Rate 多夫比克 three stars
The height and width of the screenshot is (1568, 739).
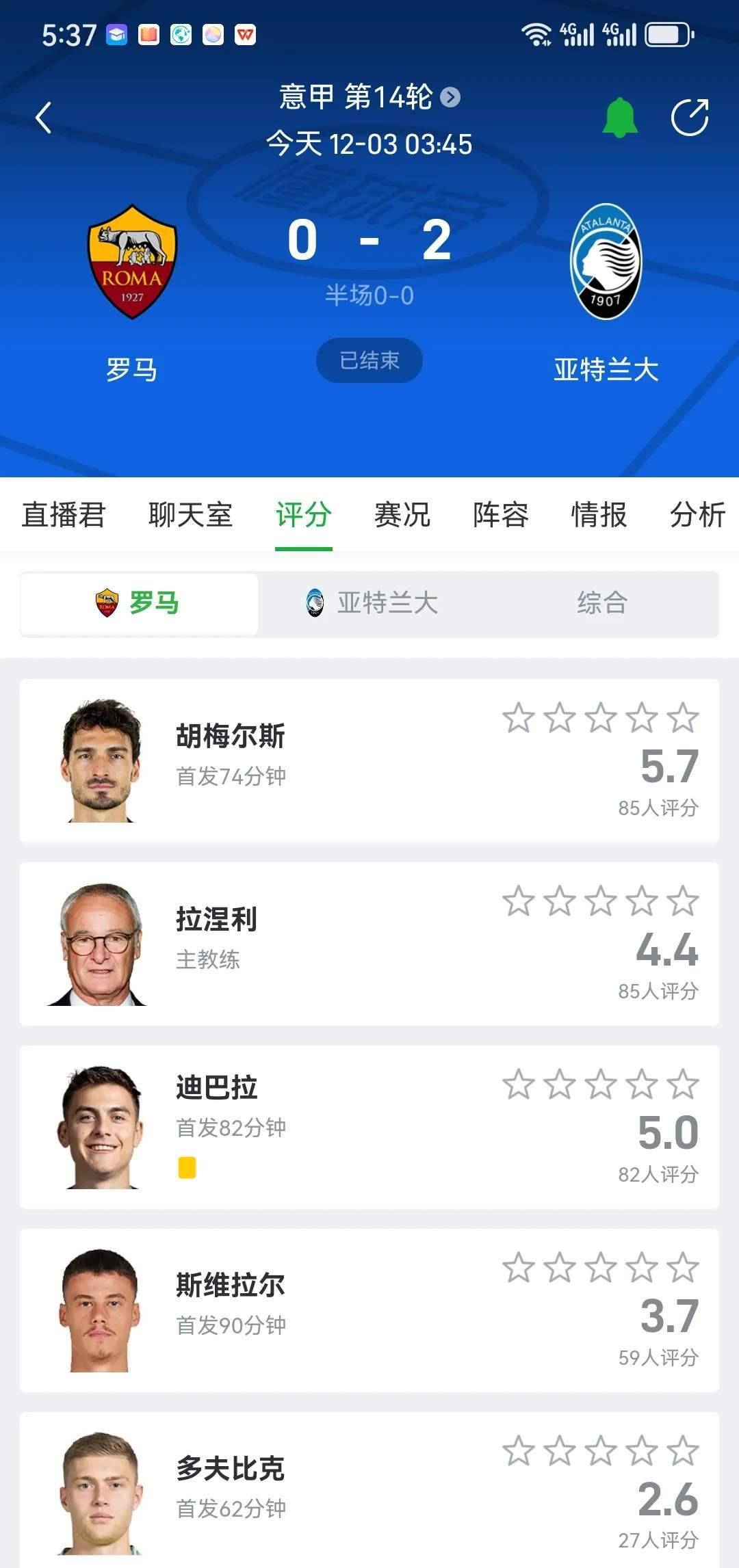[x=601, y=1451]
